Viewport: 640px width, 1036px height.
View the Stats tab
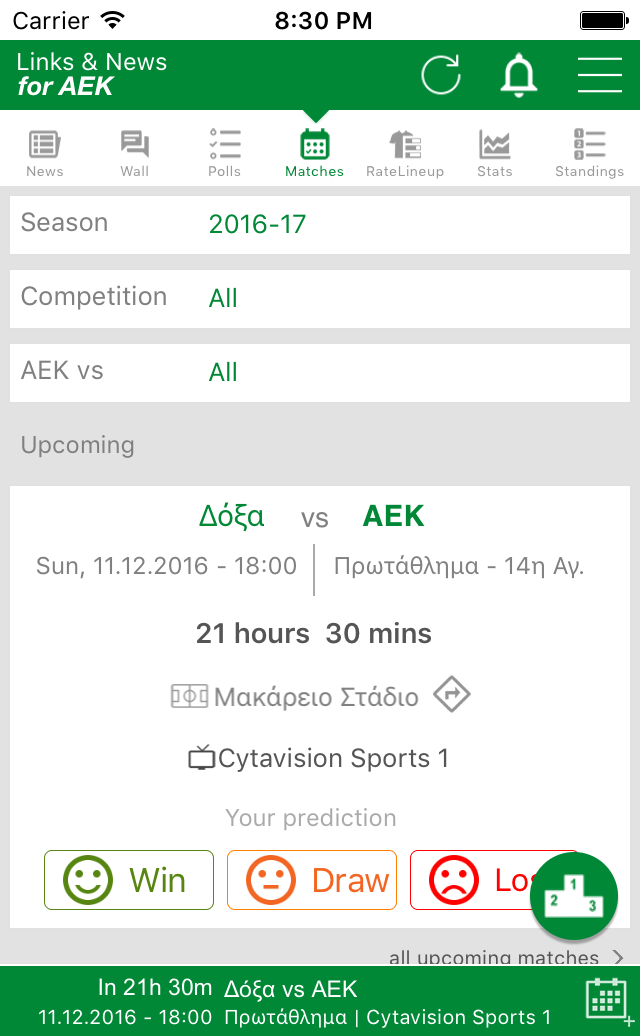(495, 153)
